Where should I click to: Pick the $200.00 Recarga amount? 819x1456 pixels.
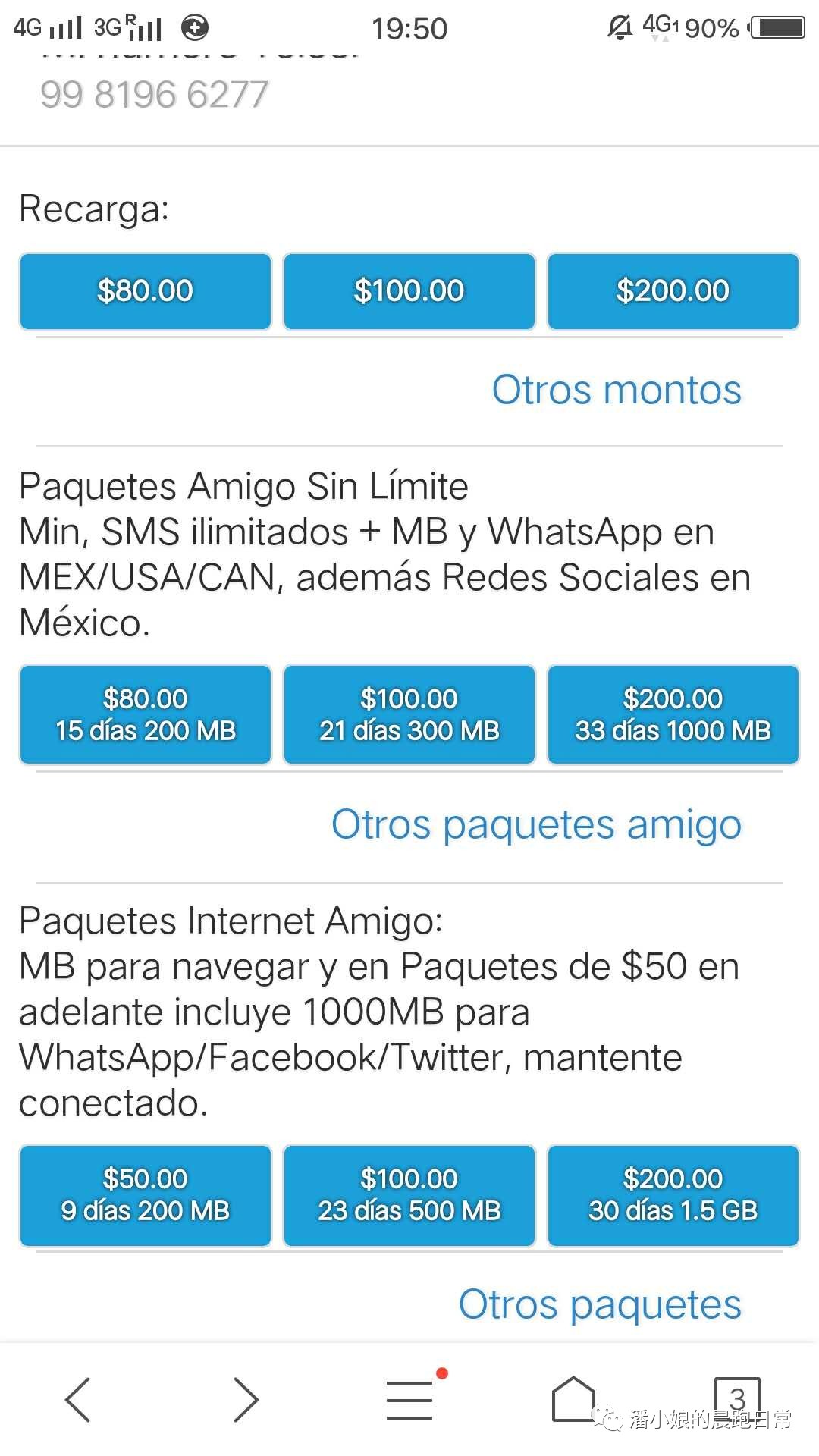(x=673, y=291)
